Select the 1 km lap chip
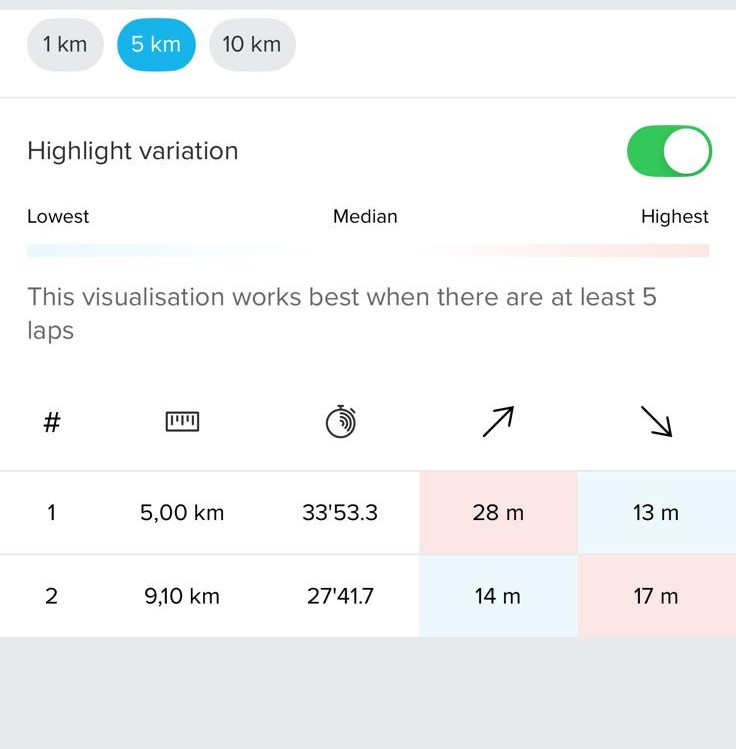 [65, 45]
